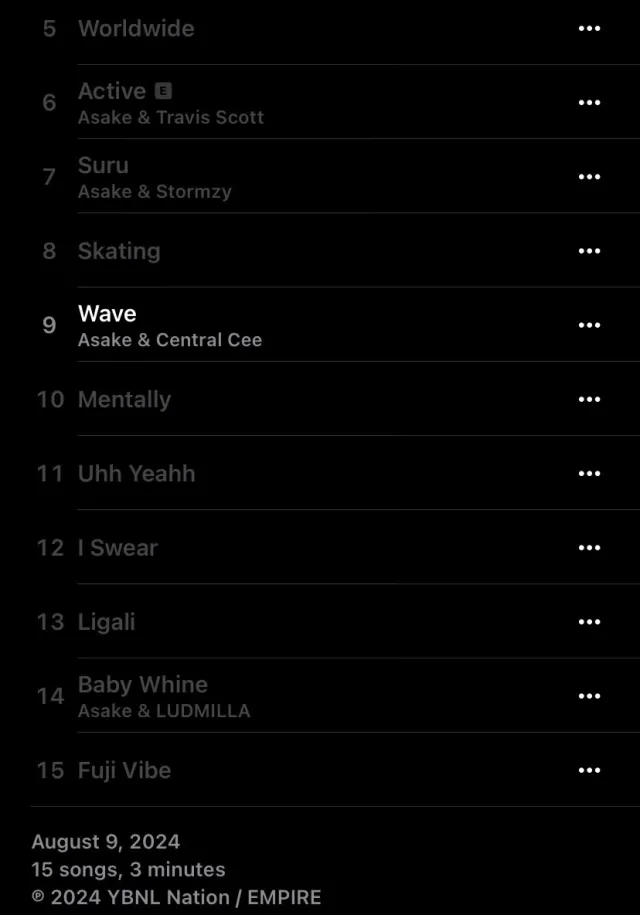Play the track Ligali
This screenshot has height=915, width=640.
click(x=106, y=621)
